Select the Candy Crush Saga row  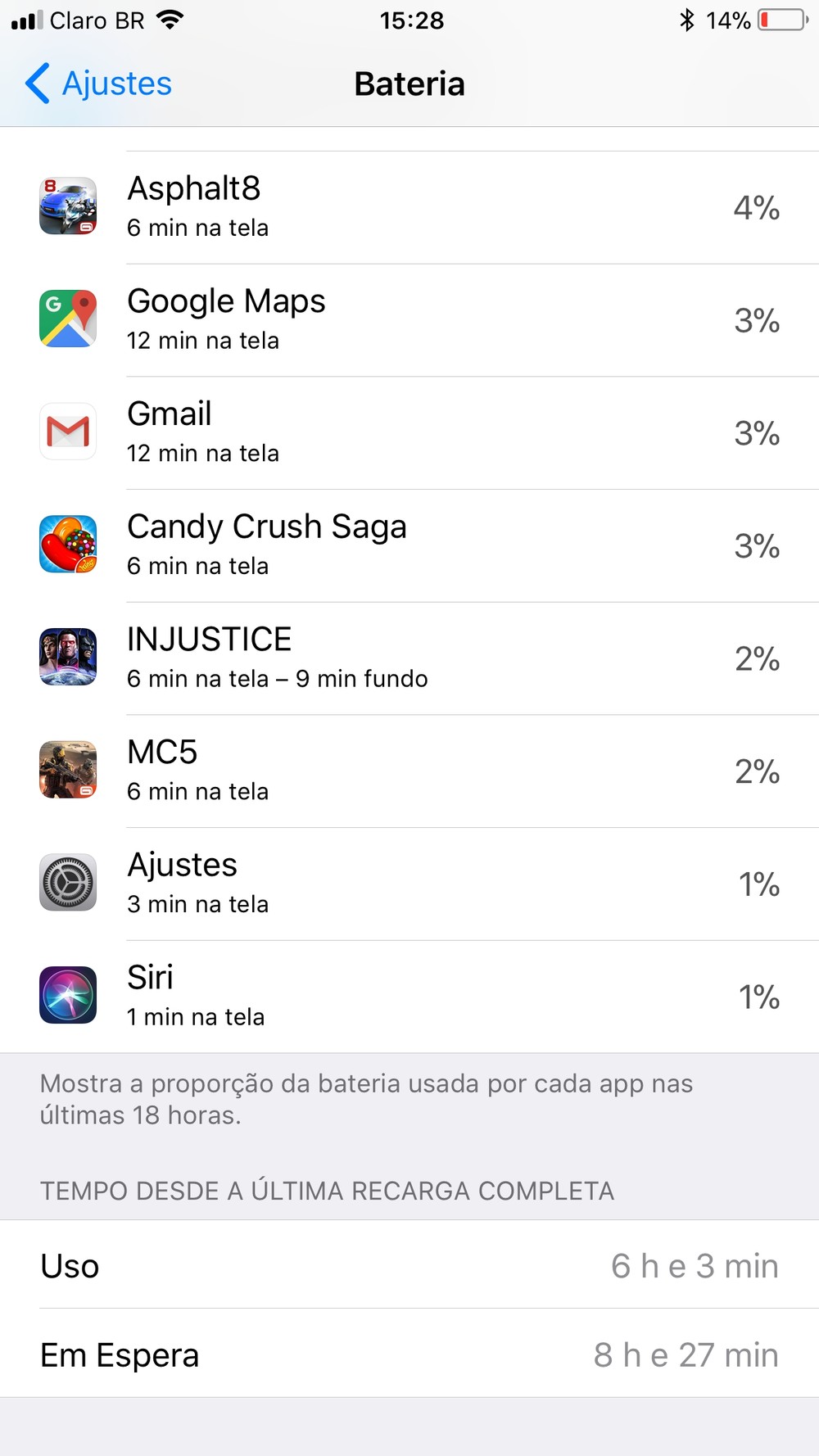point(409,545)
